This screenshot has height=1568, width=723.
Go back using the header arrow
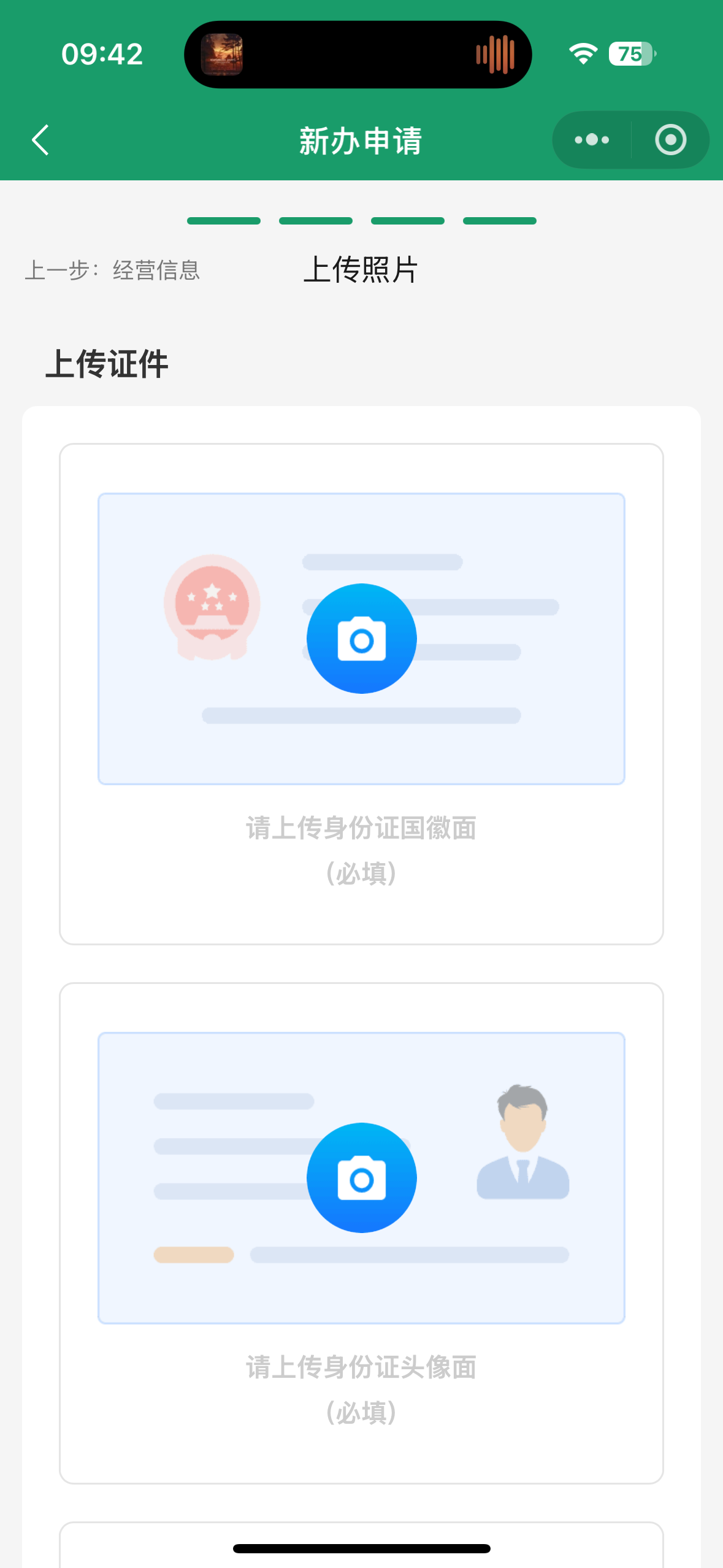[x=40, y=140]
